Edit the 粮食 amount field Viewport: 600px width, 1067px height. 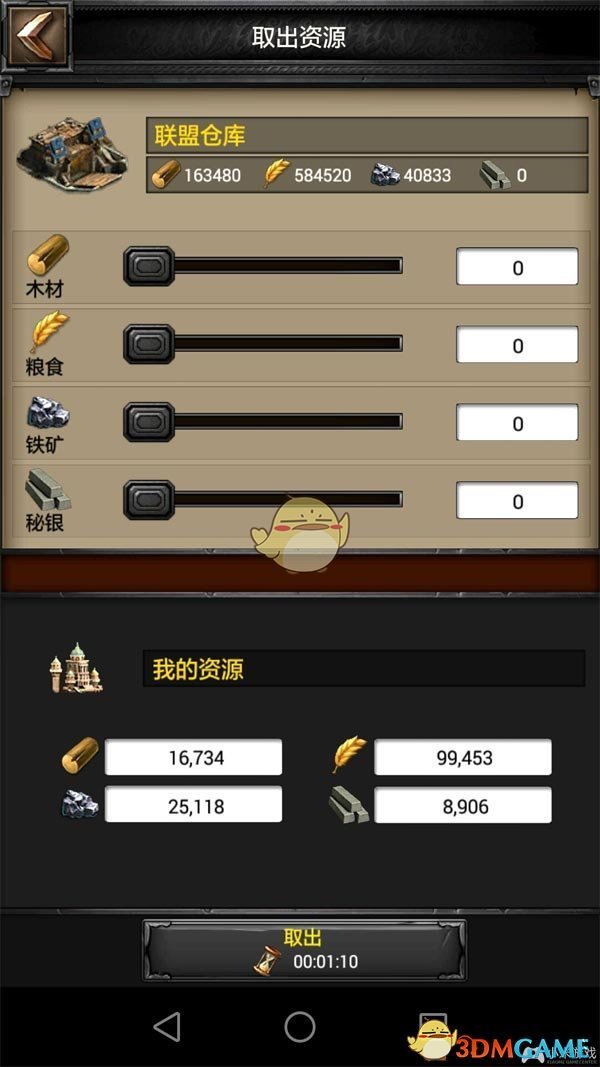pos(517,345)
